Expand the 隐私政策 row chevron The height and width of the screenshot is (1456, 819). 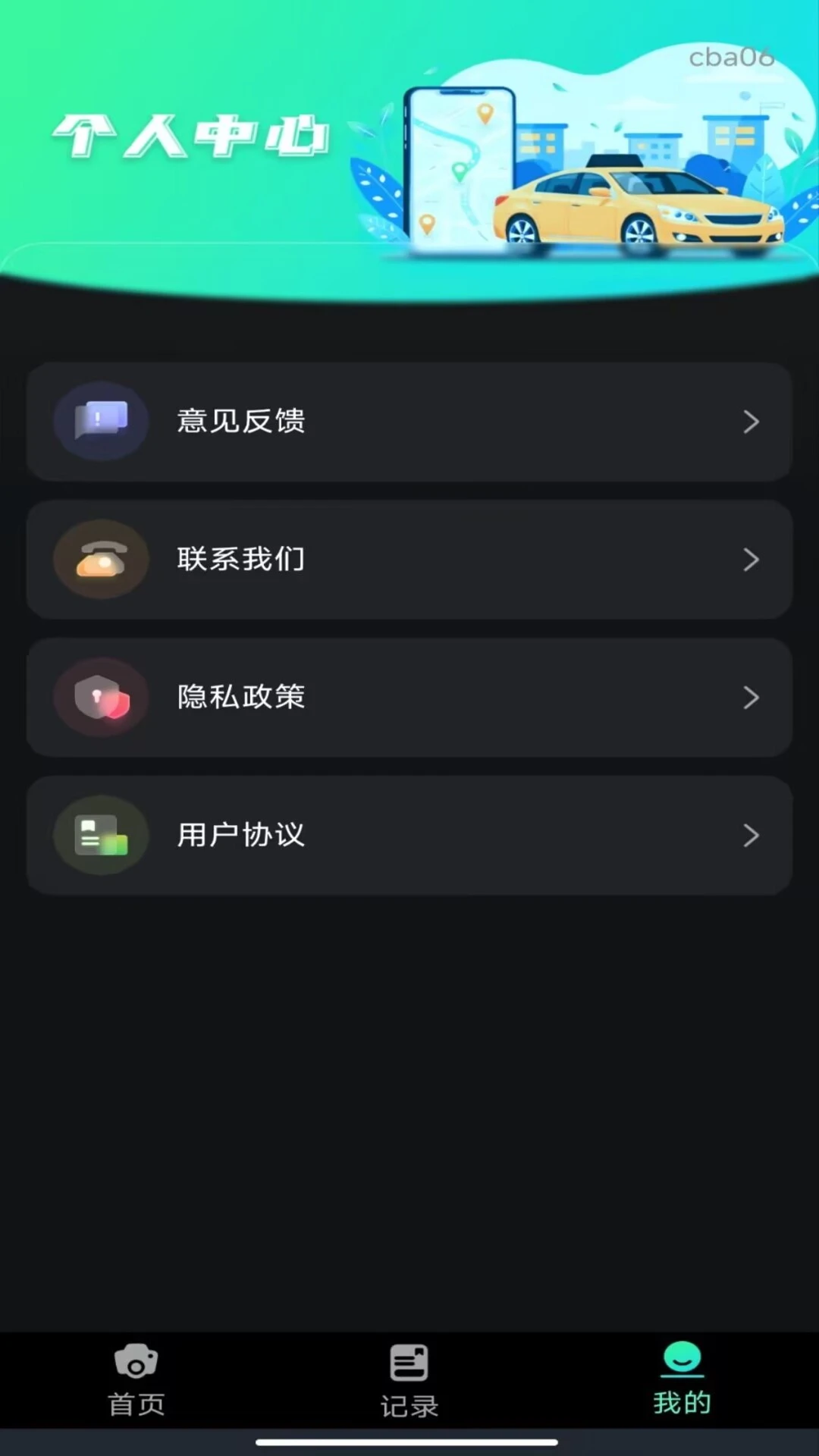click(752, 697)
